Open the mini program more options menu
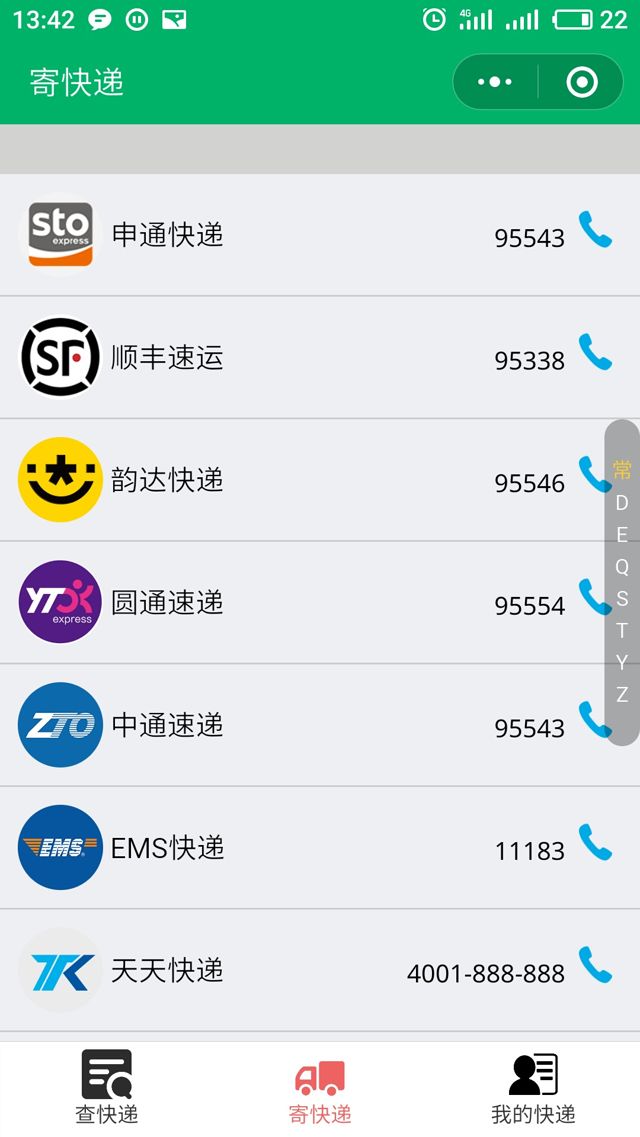The width and height of the screenshot is (640, 1137). click(x=495, y=82)
